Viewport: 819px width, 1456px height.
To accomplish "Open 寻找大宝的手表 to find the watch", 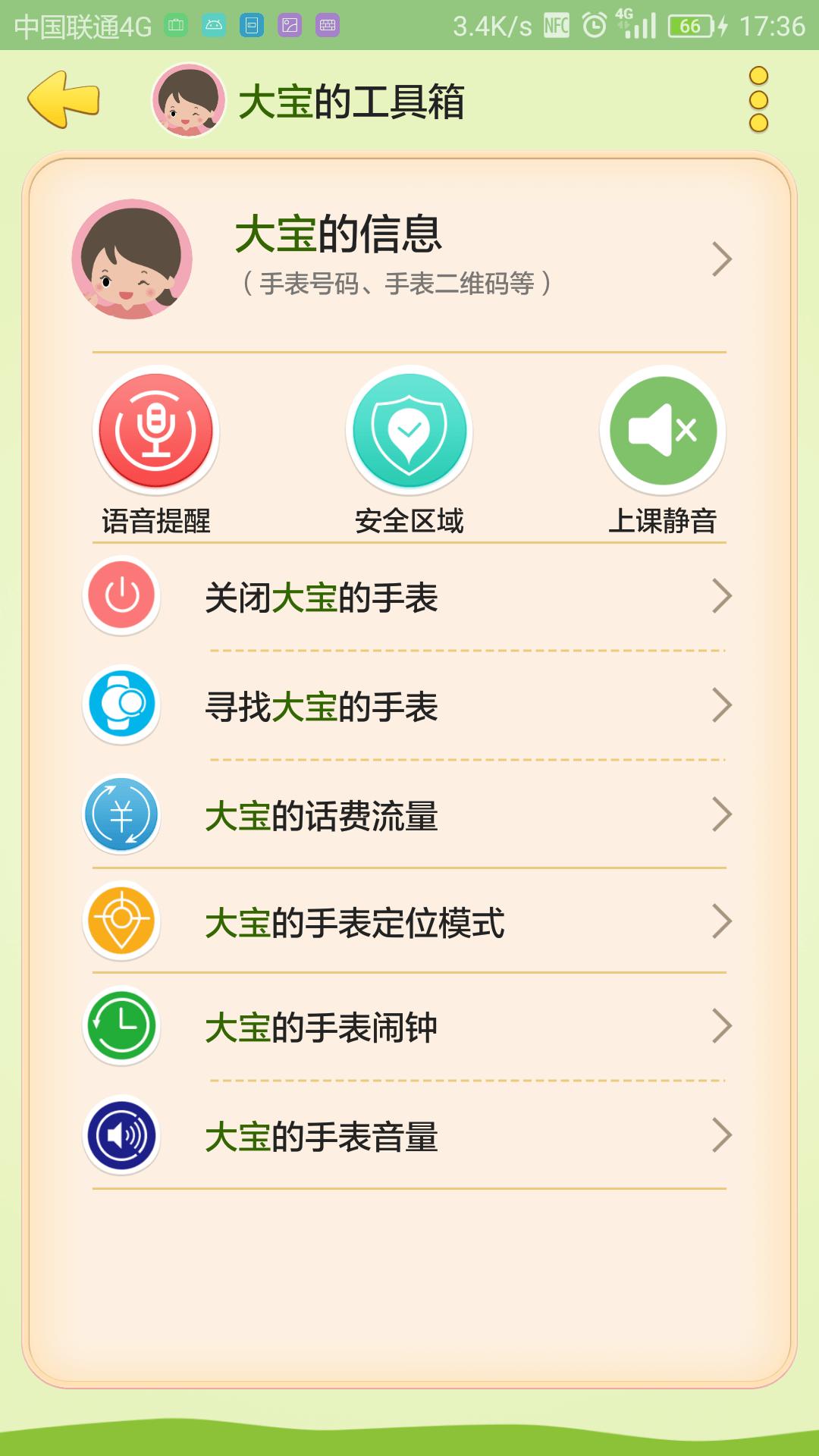I will tap(409, 706).
